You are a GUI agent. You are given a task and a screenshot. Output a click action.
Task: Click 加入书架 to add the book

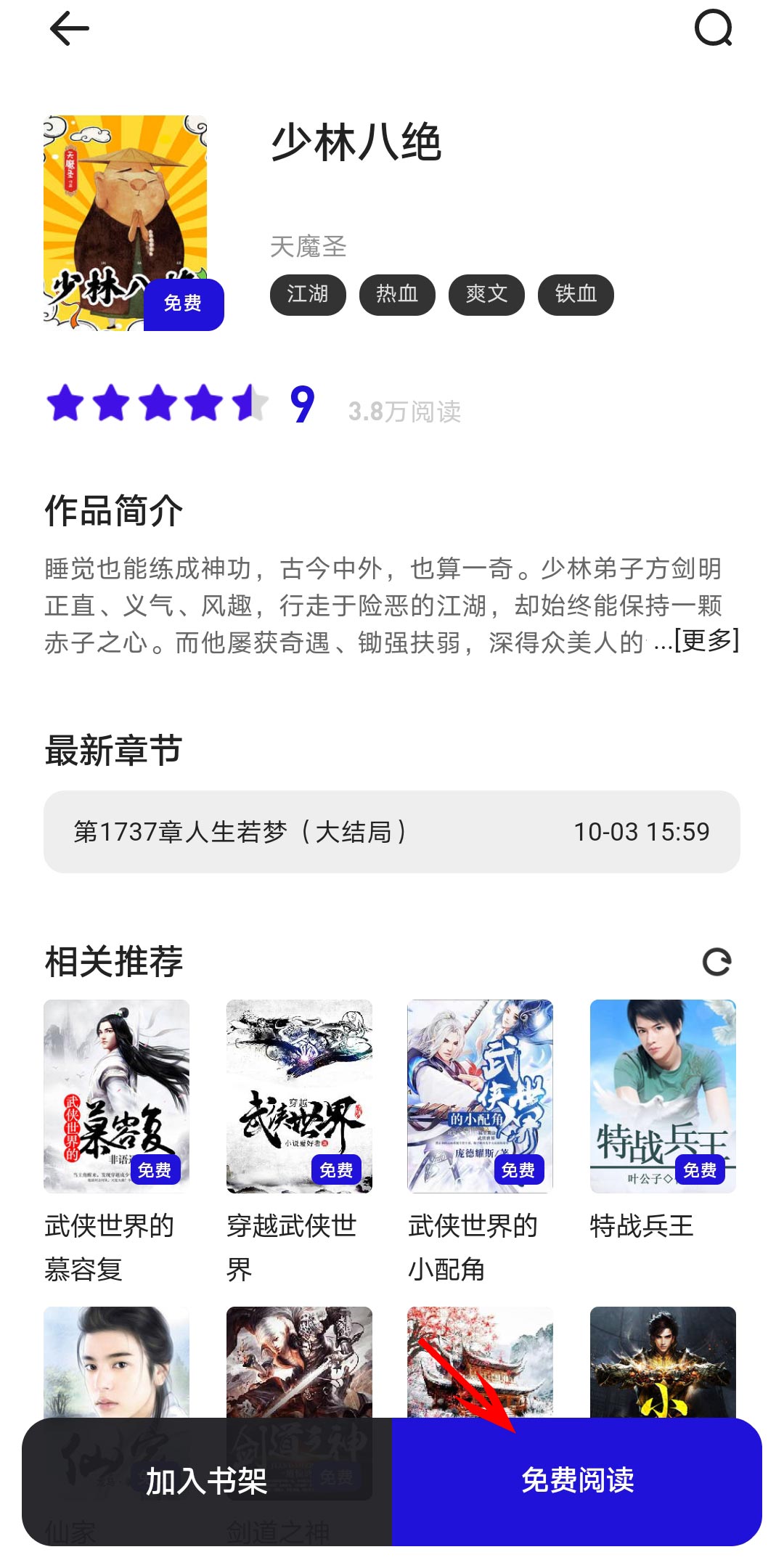208,1481
